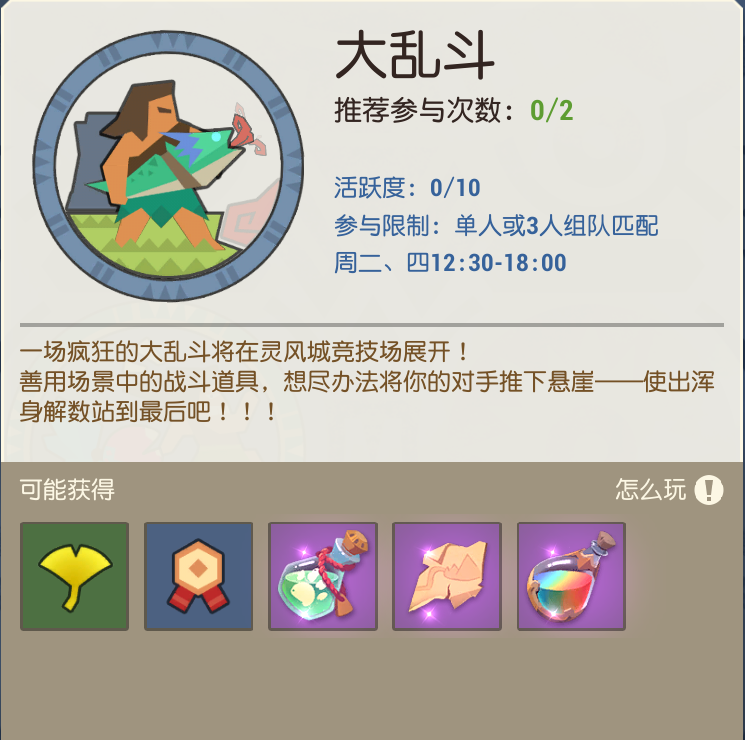View the yellow ginkgo leaf reward

(x=75, y=576)
